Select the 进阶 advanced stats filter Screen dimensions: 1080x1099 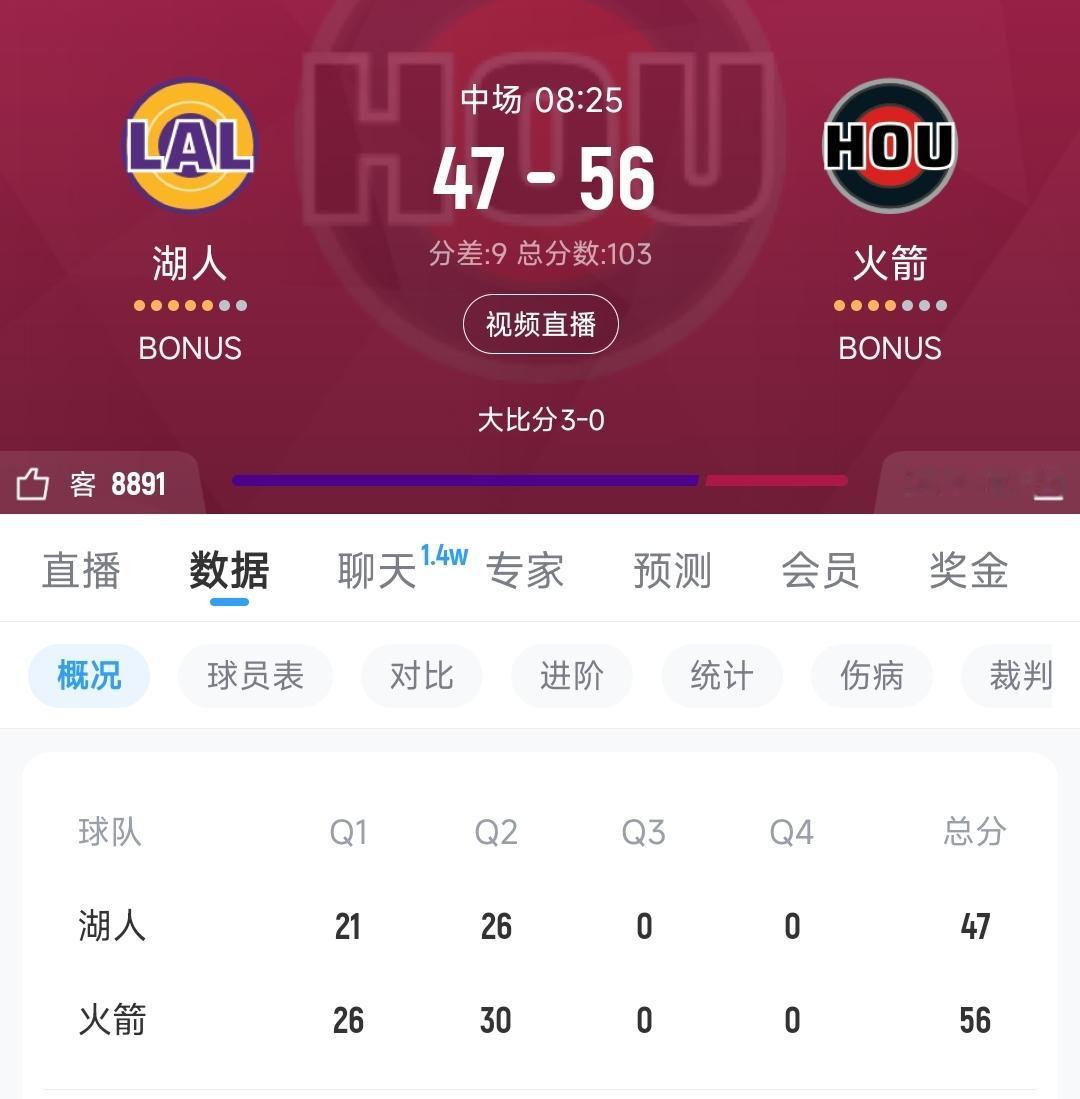point(571,676)
